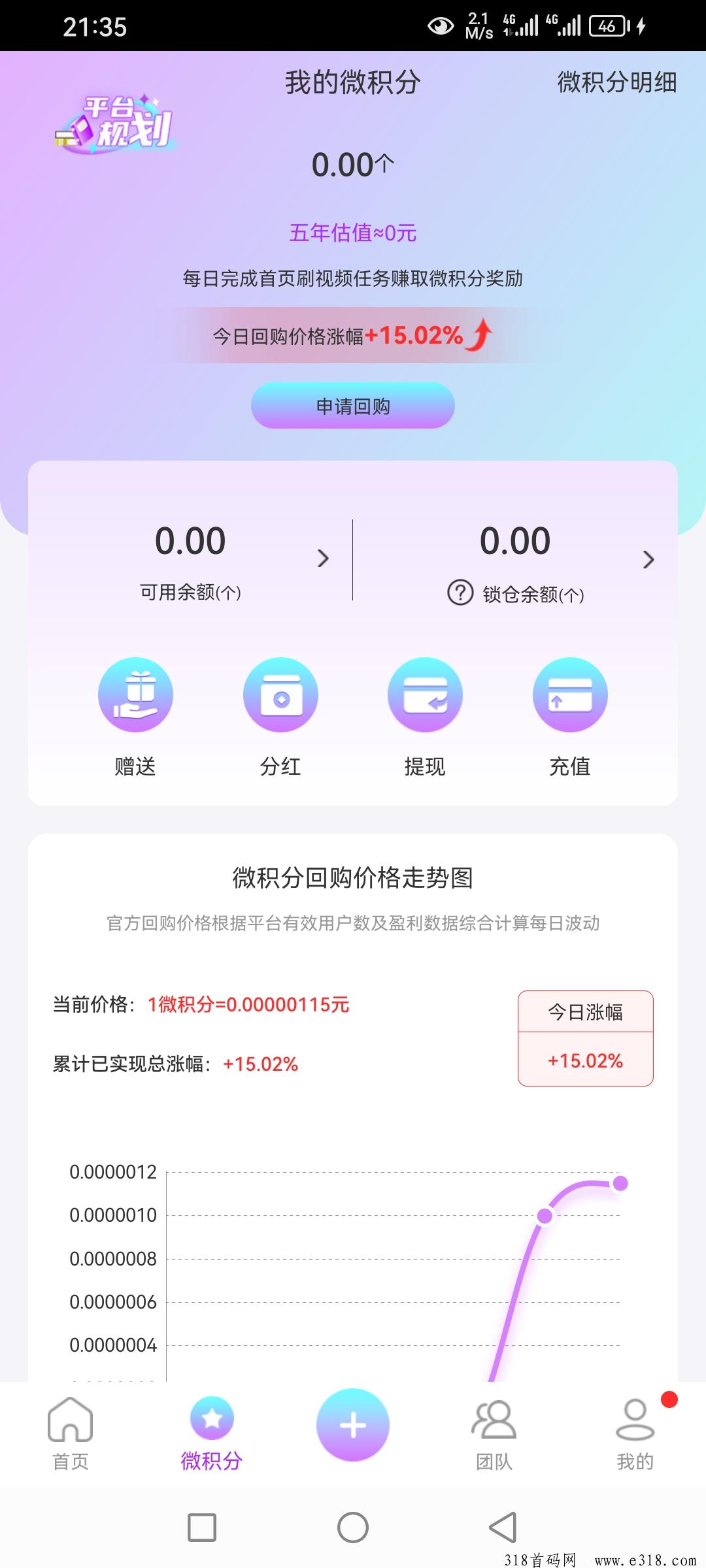
Task: Show help for 锁仓余额
Action: pyautogui.click(x=460, y=593)
